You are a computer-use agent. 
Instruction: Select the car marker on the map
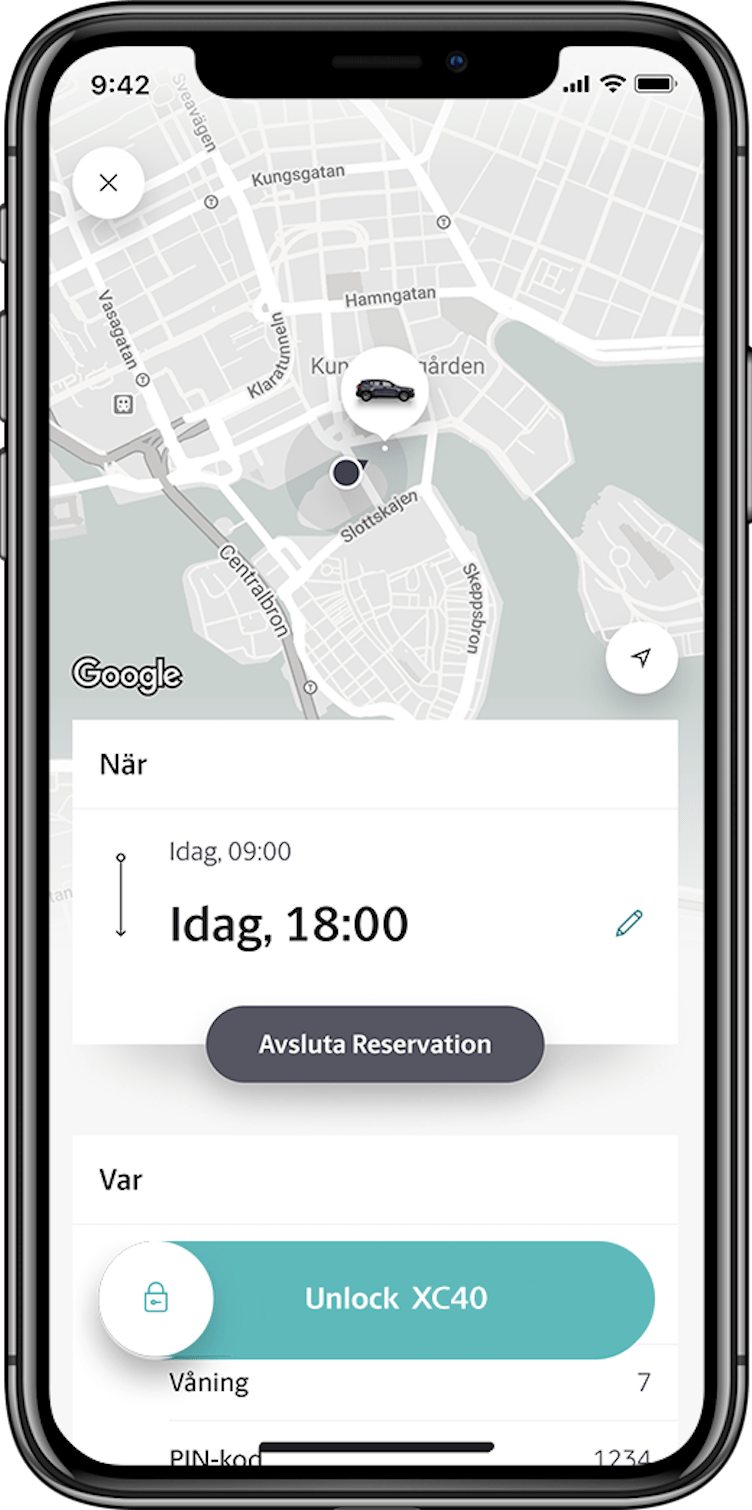(385, 392)
